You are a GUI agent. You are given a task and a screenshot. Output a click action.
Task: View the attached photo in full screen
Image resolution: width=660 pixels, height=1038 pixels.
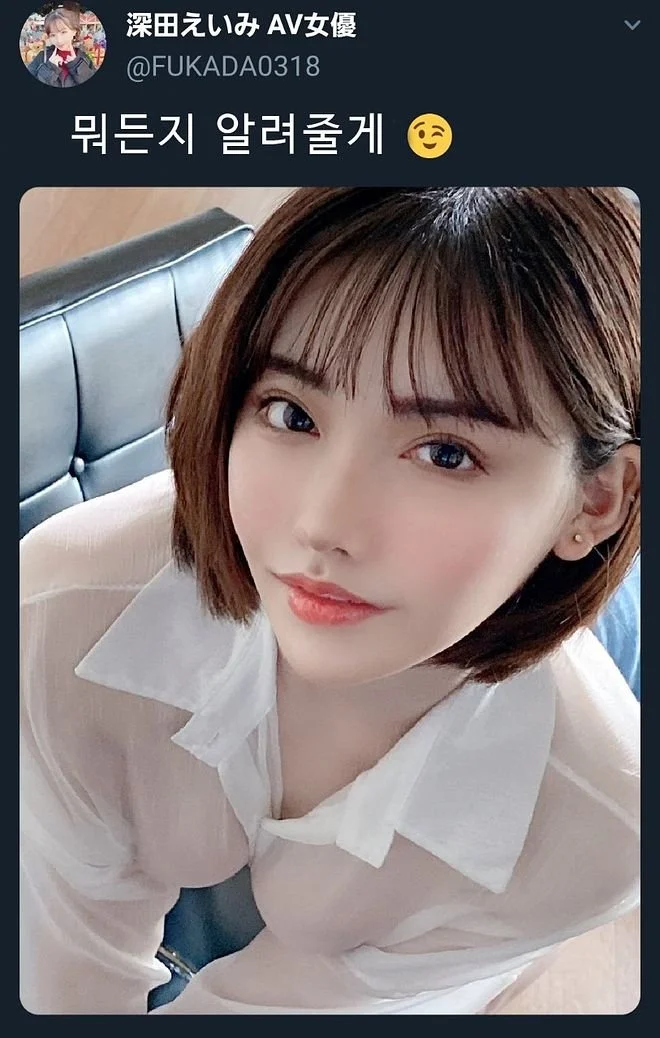click(x=330, y=600)
